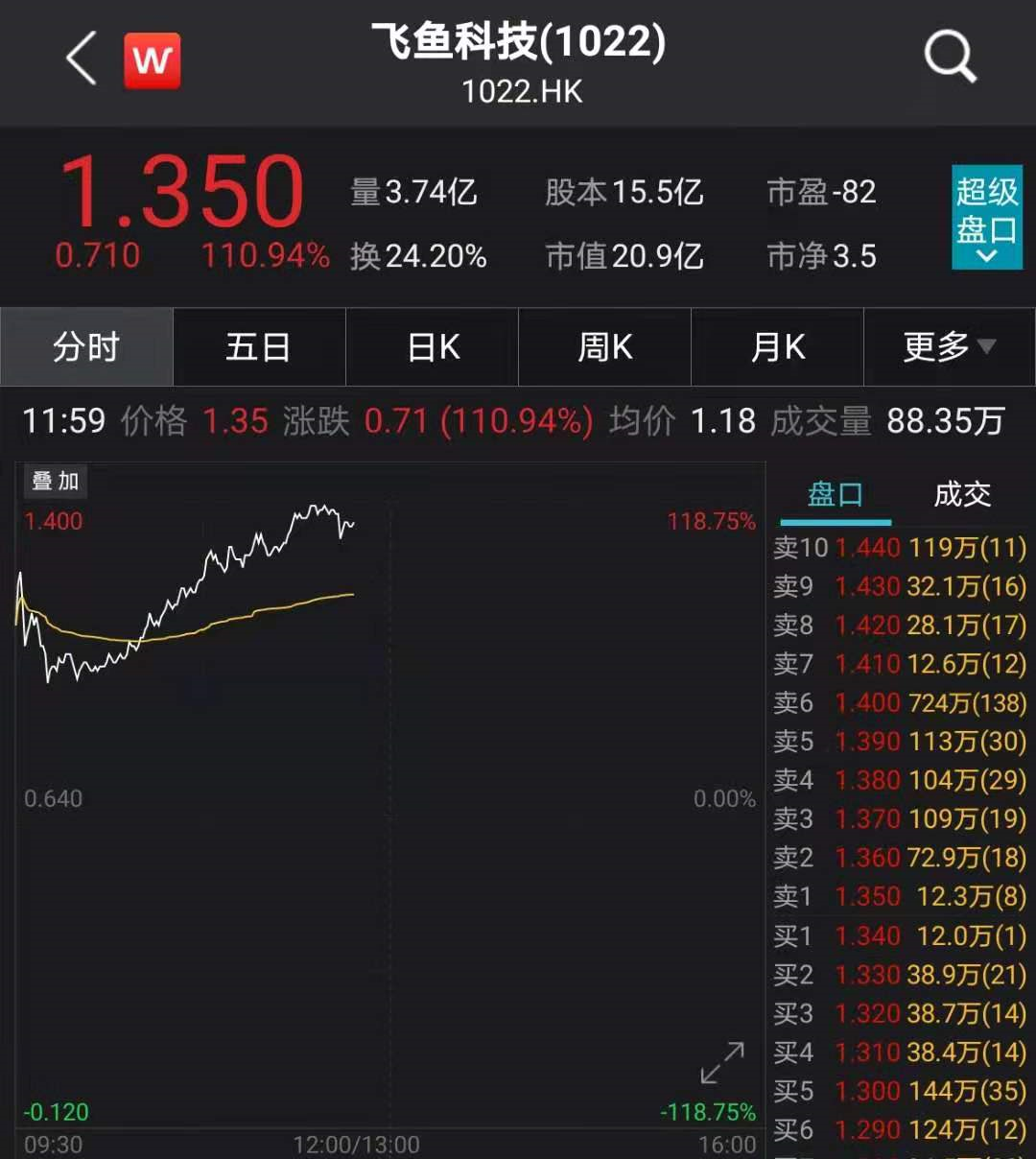This screenshot has width=1036, height=1159.
Task: Tap the red percentage change 110.94%
Action: [x=266, y=256]
